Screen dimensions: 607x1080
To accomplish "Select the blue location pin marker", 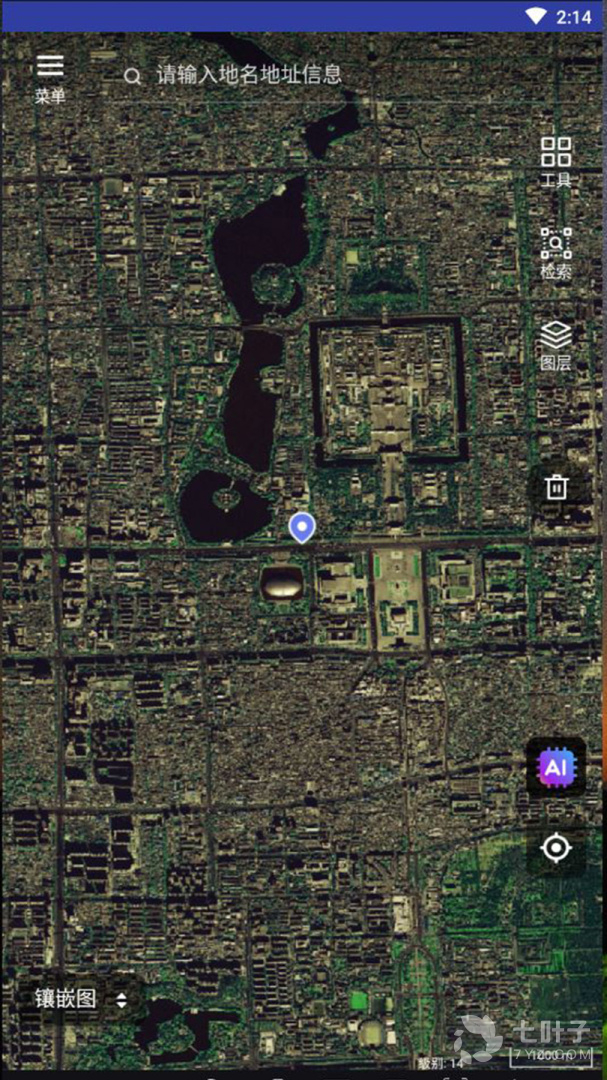I will coord(302,527).
